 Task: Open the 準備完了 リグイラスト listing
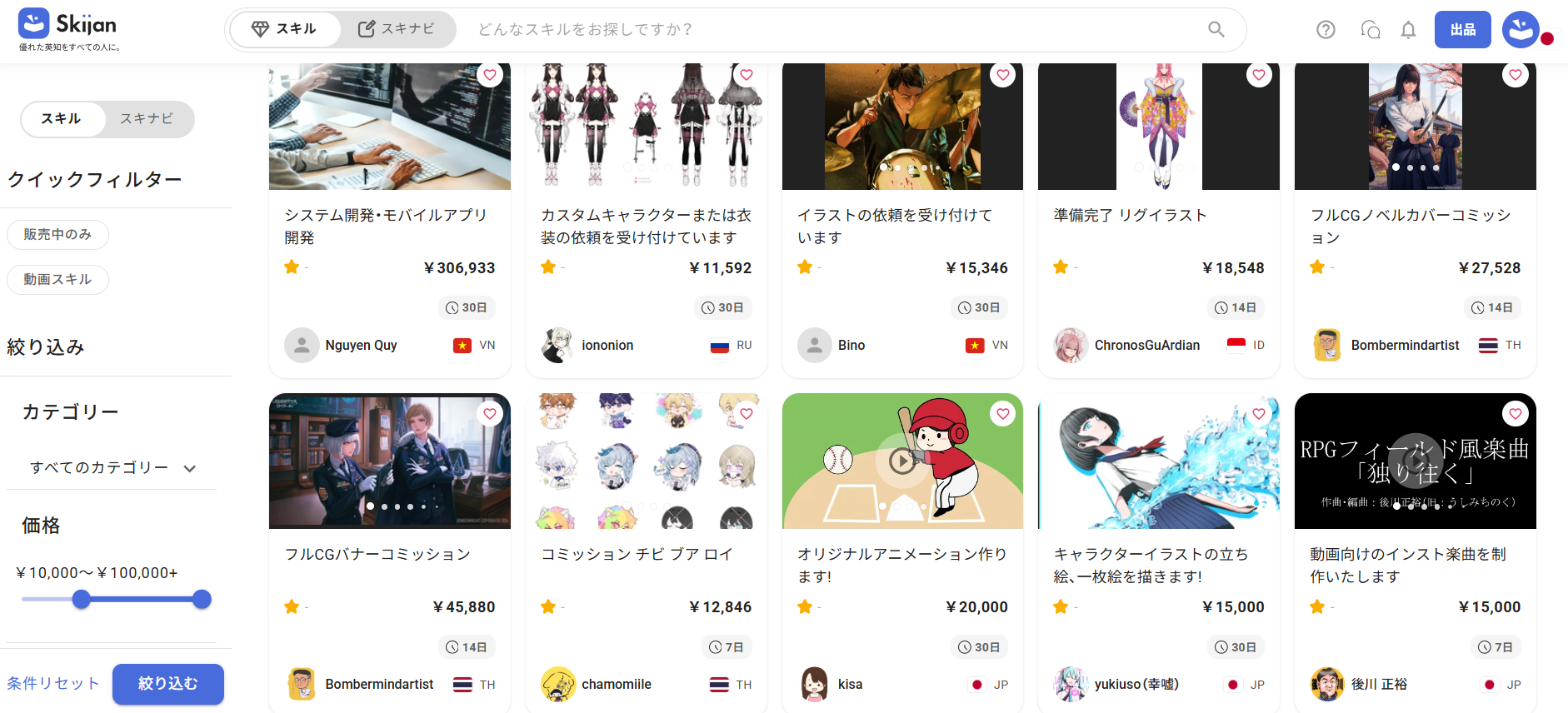[1130, 216]
